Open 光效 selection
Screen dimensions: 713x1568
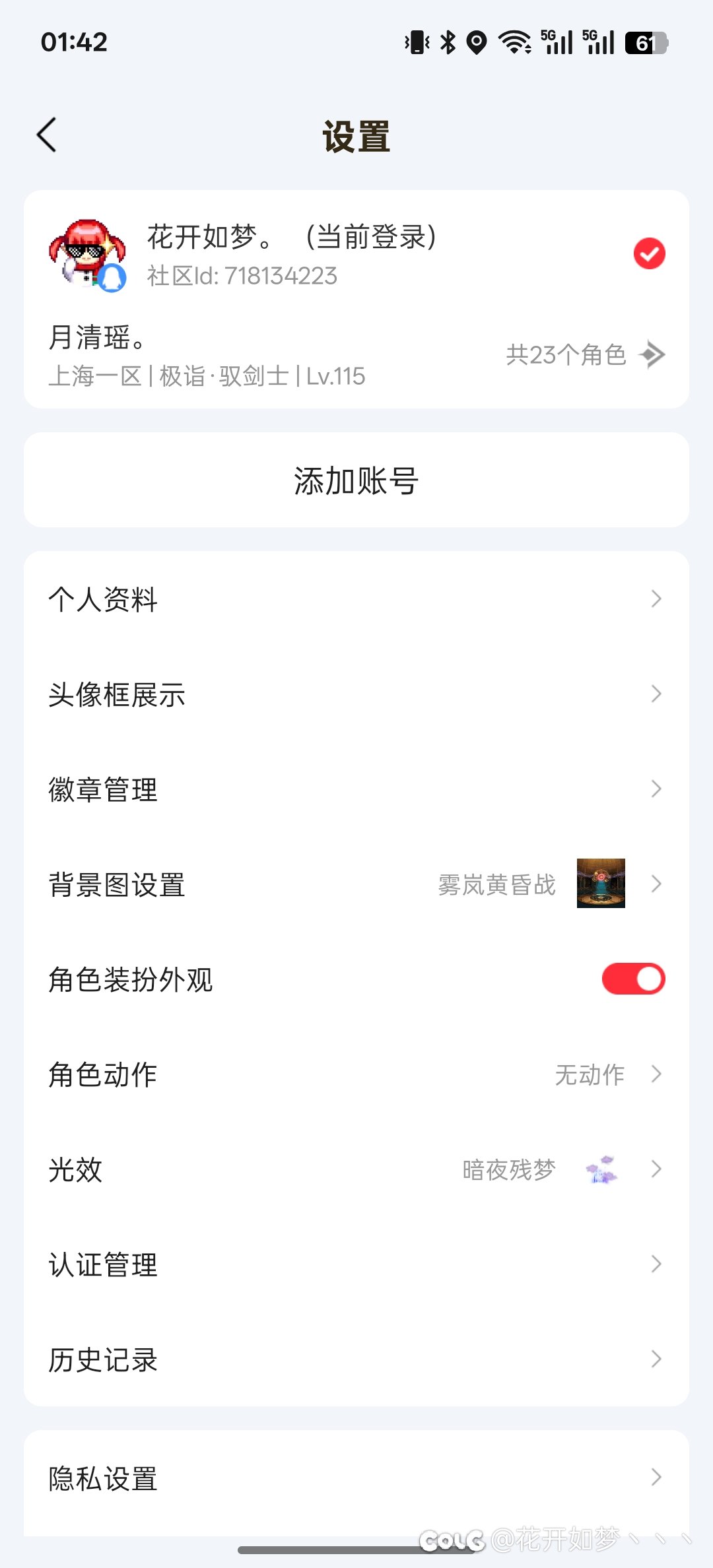356,1169
